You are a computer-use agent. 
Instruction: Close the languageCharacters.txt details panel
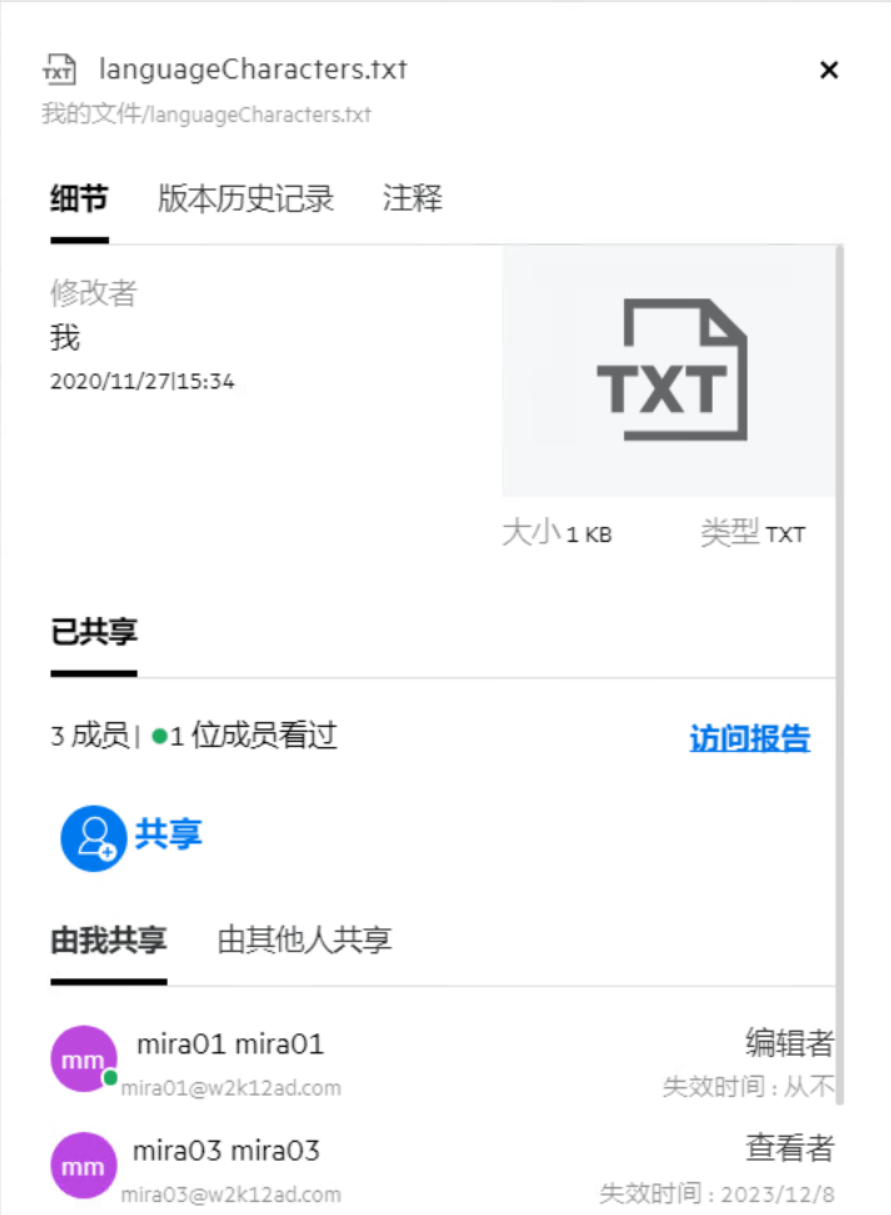point(828,70)
